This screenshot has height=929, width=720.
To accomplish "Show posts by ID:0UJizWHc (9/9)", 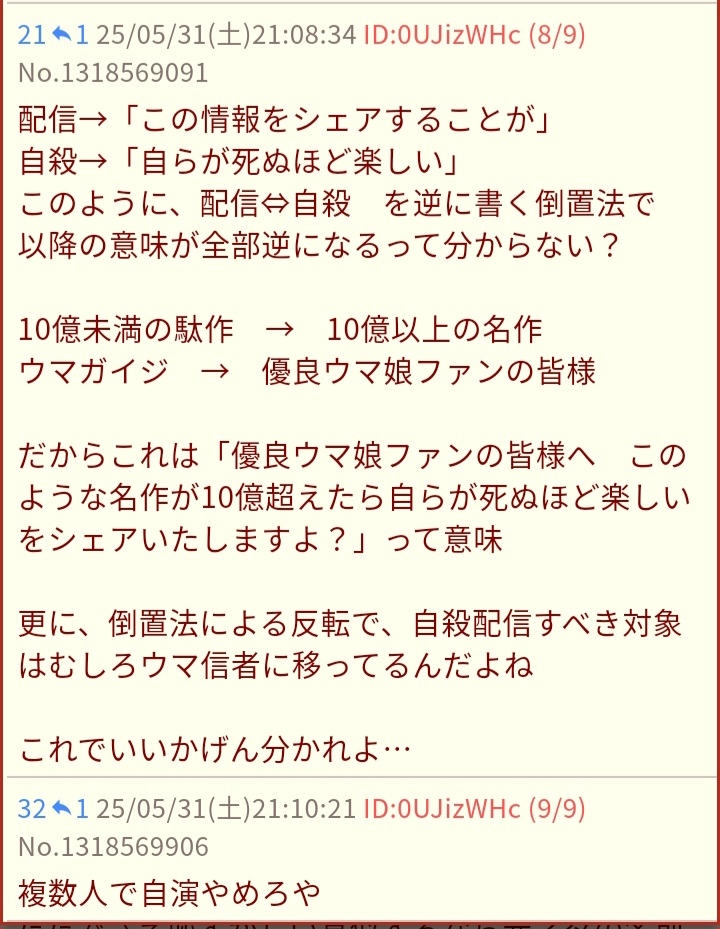I will tap(475, 808).
